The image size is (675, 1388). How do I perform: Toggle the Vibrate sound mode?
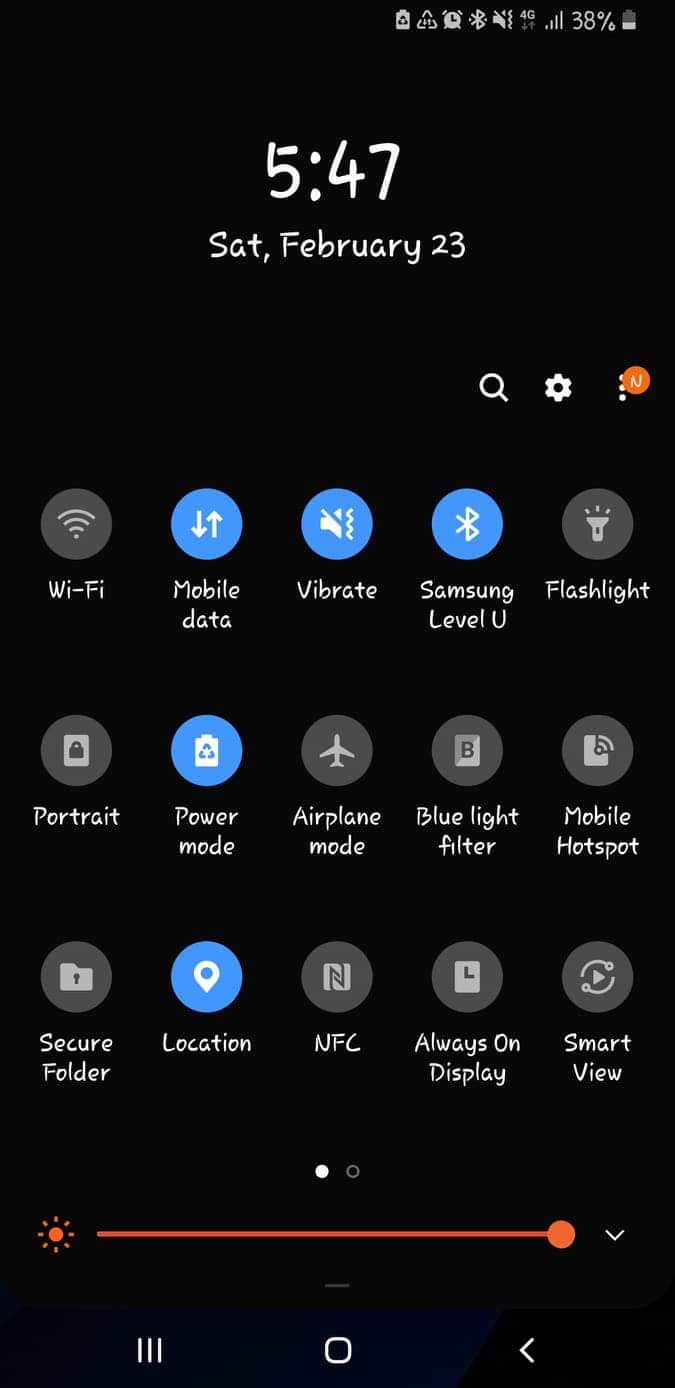point(337,524)
